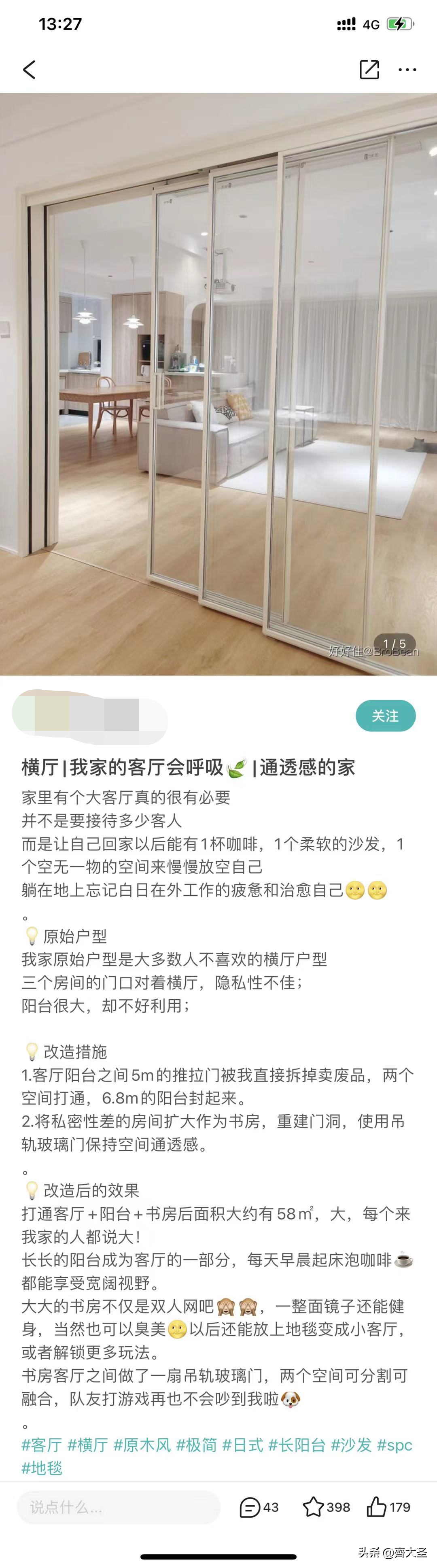Open the #极简 hashtag

pyautogui.click(x=196, y=1445)
